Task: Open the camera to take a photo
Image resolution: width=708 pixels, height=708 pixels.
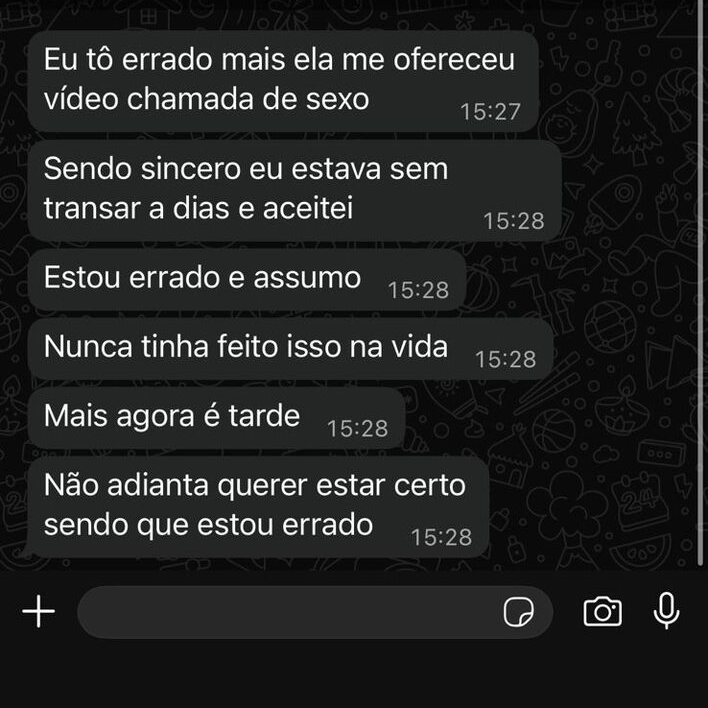Action: pyautogui.click(x=602, y=611)
